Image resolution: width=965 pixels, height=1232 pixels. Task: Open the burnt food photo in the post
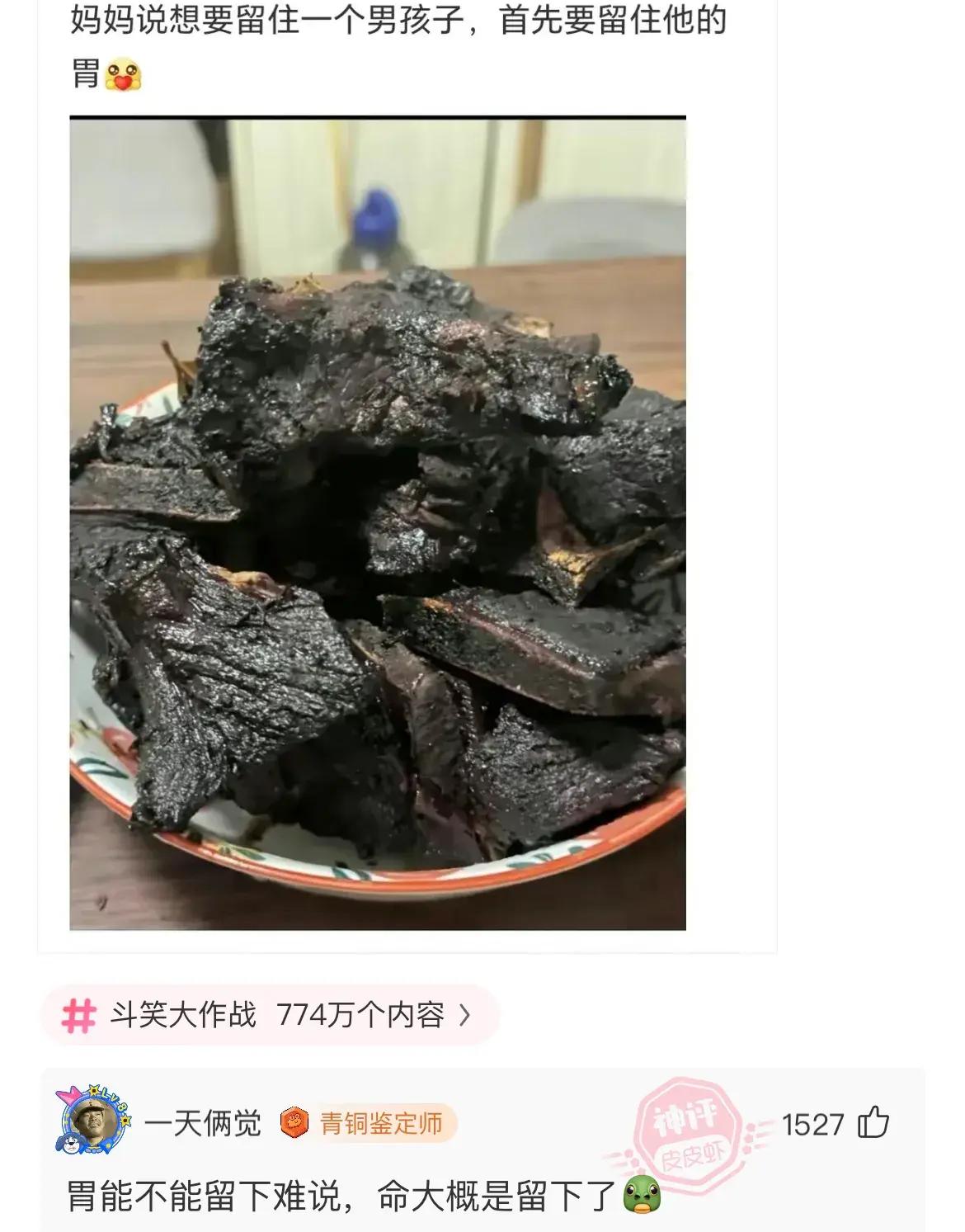point(377,524)
